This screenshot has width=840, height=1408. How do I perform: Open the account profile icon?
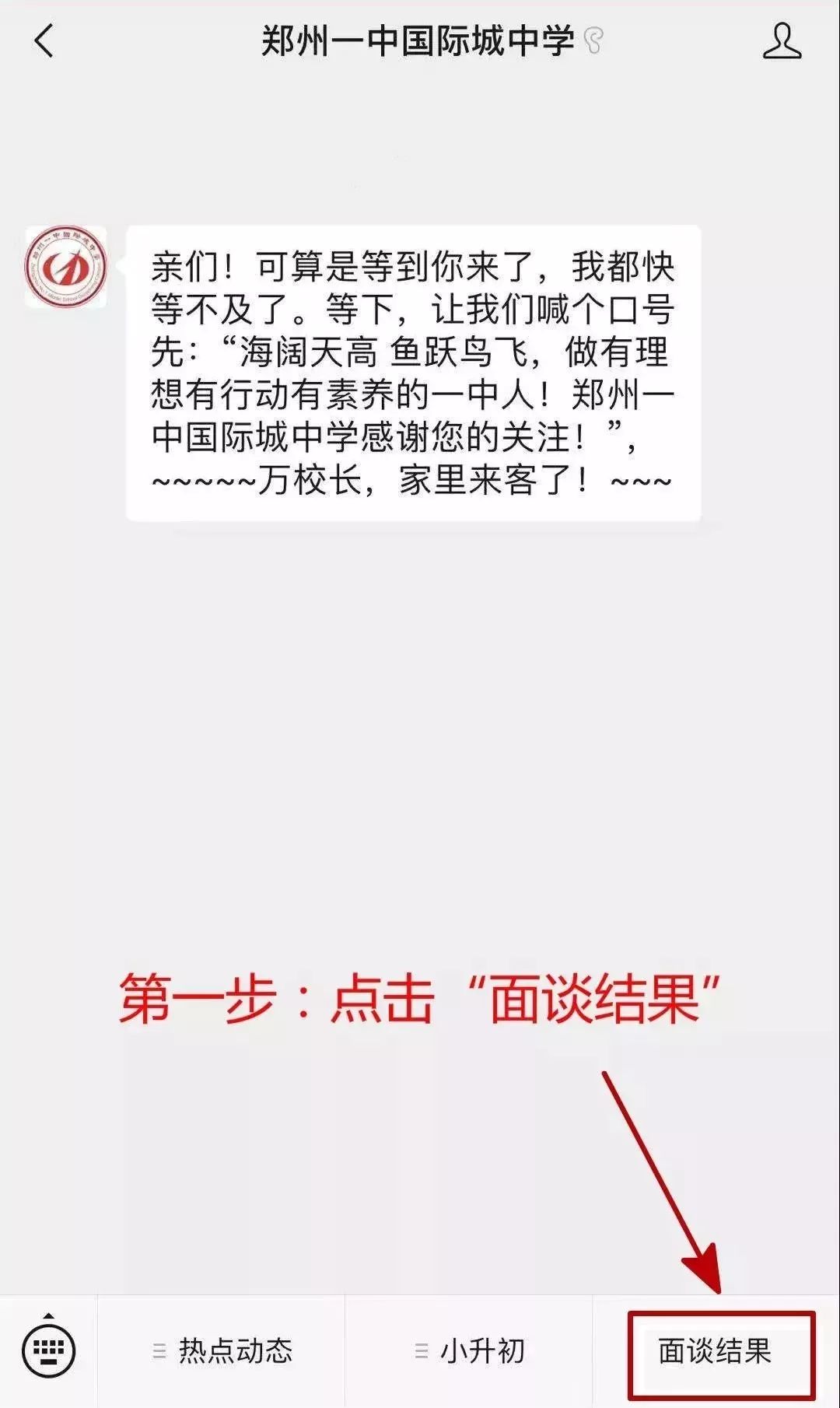click(x=781, y=41)
